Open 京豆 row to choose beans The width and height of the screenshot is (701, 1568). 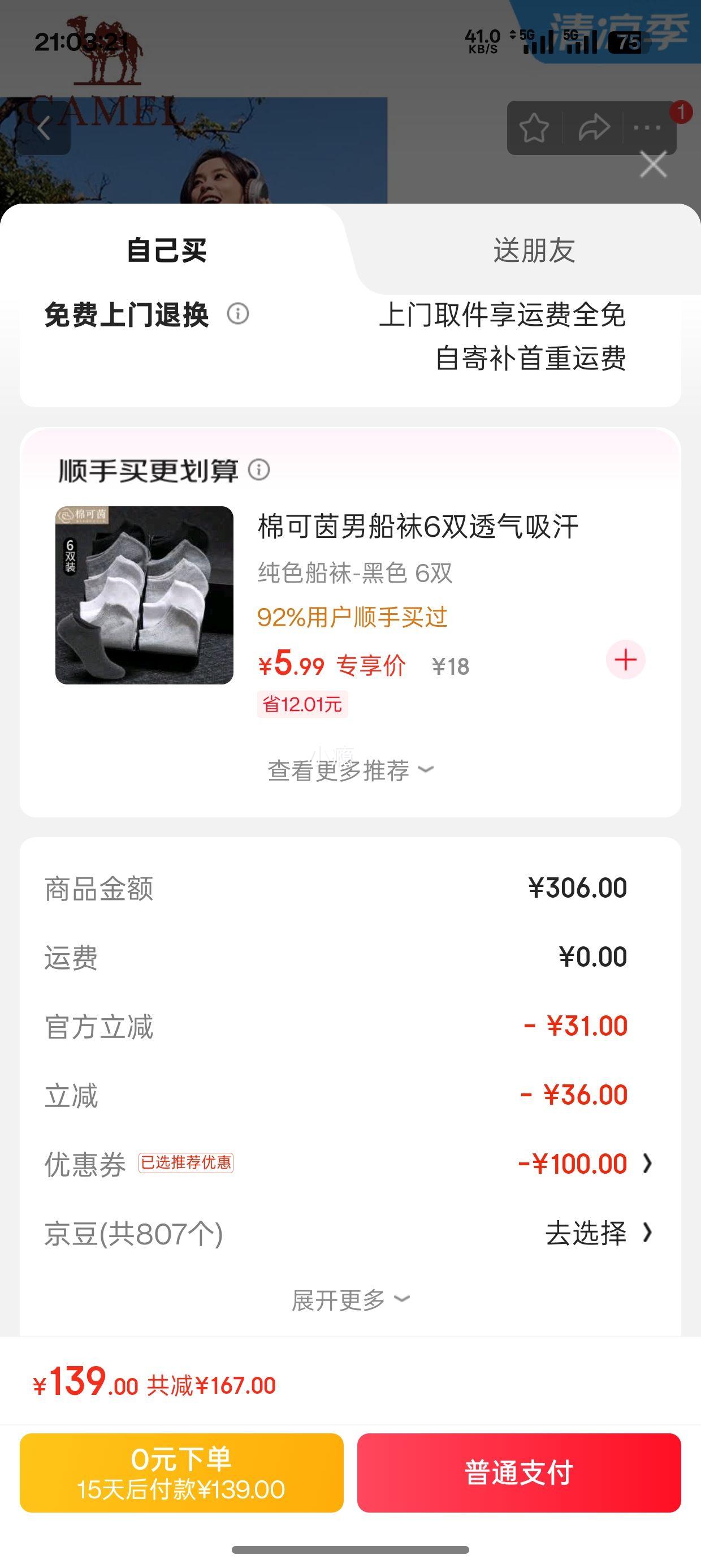596,1233
